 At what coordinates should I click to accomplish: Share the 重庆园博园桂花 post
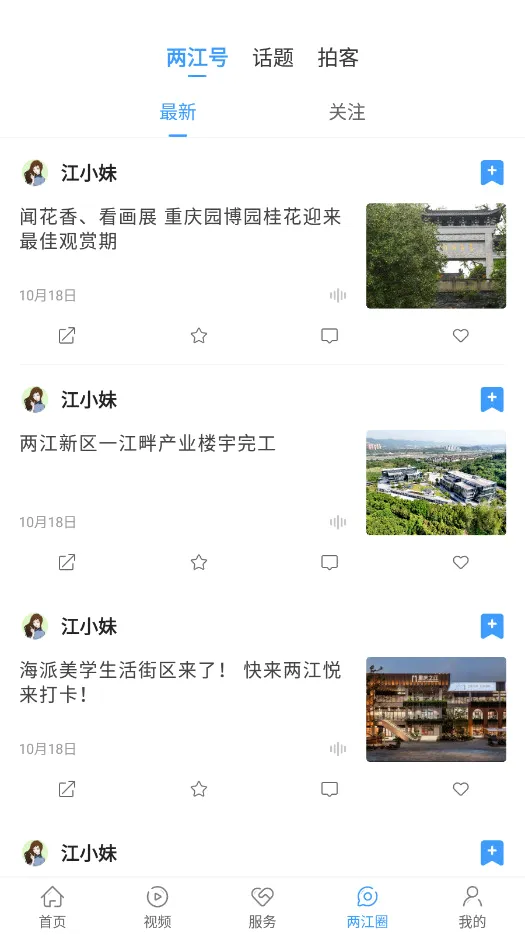[67, 336]
